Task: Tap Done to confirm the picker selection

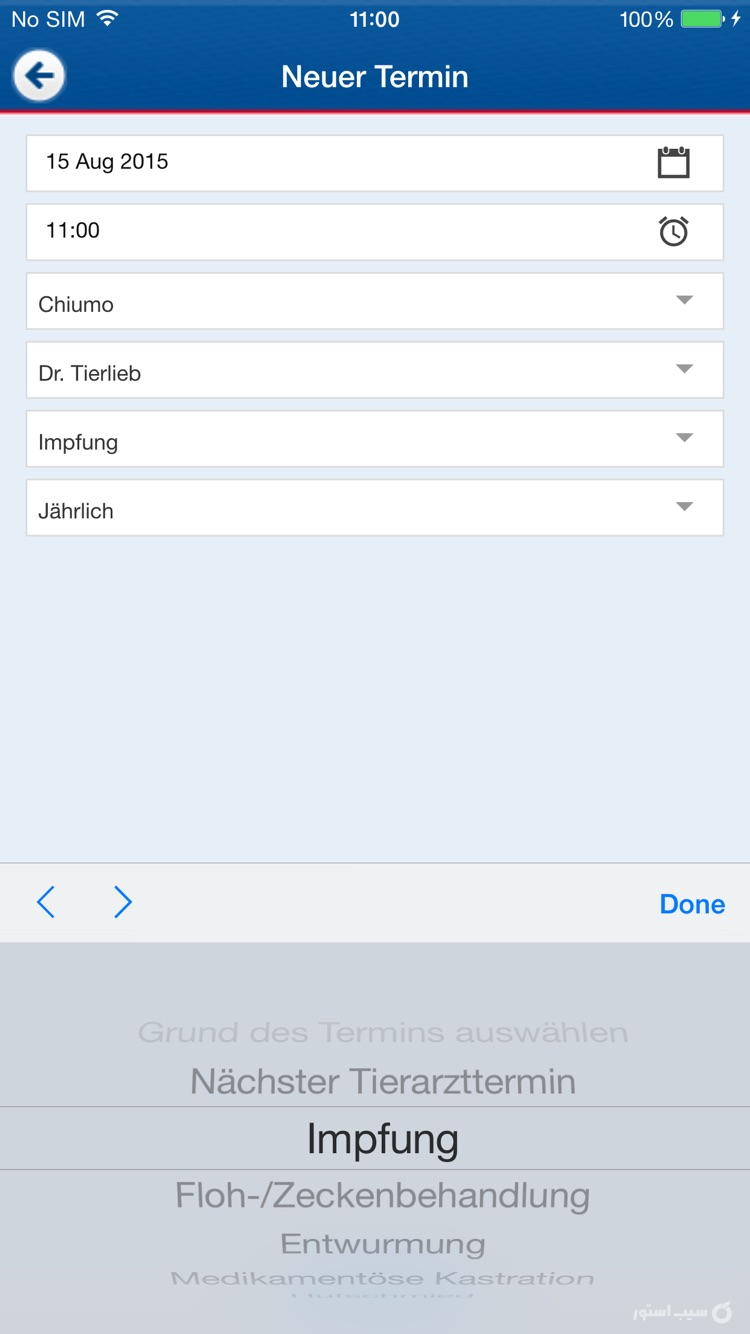Action: (691, 902)
